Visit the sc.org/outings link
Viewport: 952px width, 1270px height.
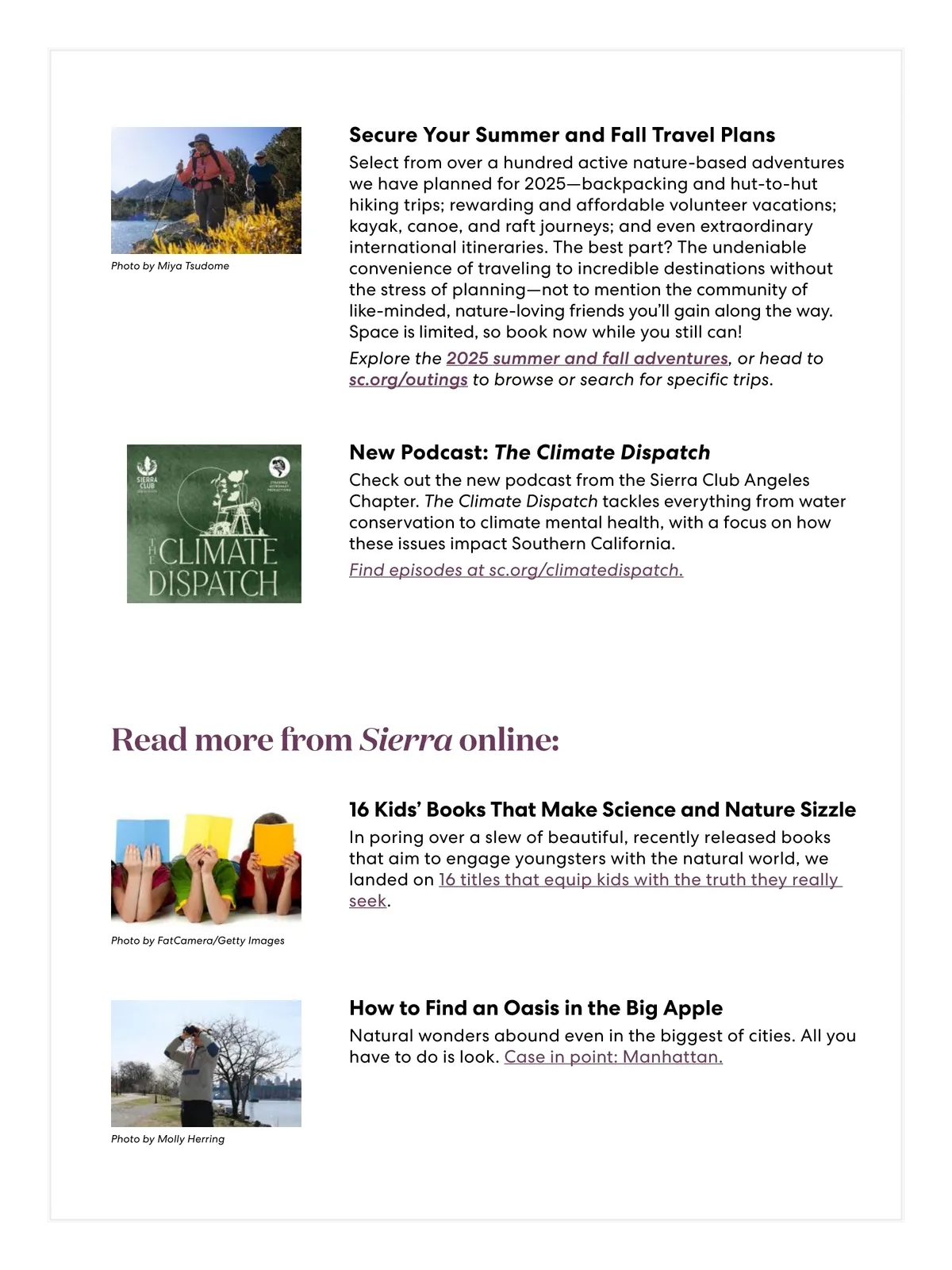[408, 379]
